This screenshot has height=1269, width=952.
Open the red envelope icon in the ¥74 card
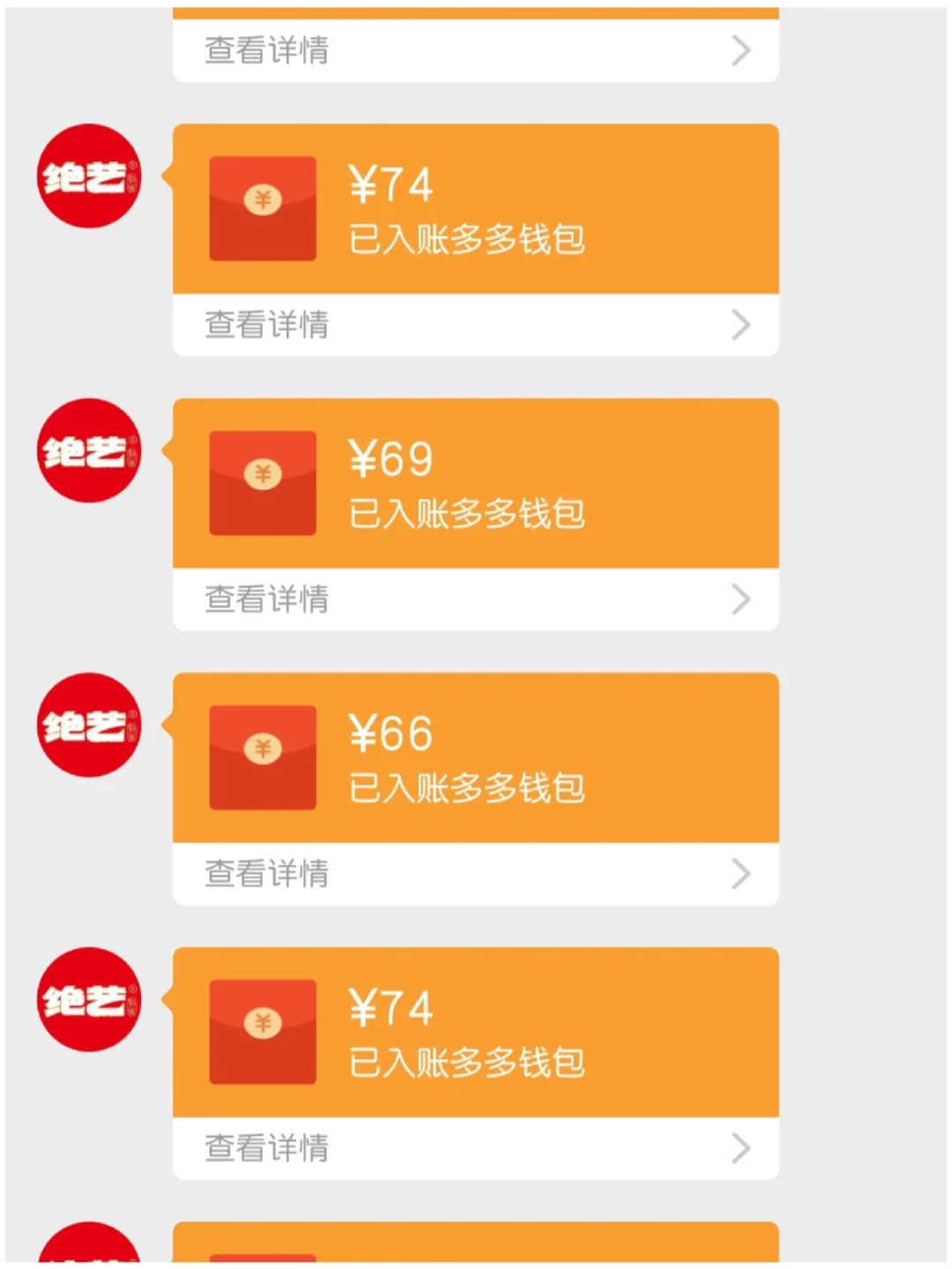(x=261, y=207)
